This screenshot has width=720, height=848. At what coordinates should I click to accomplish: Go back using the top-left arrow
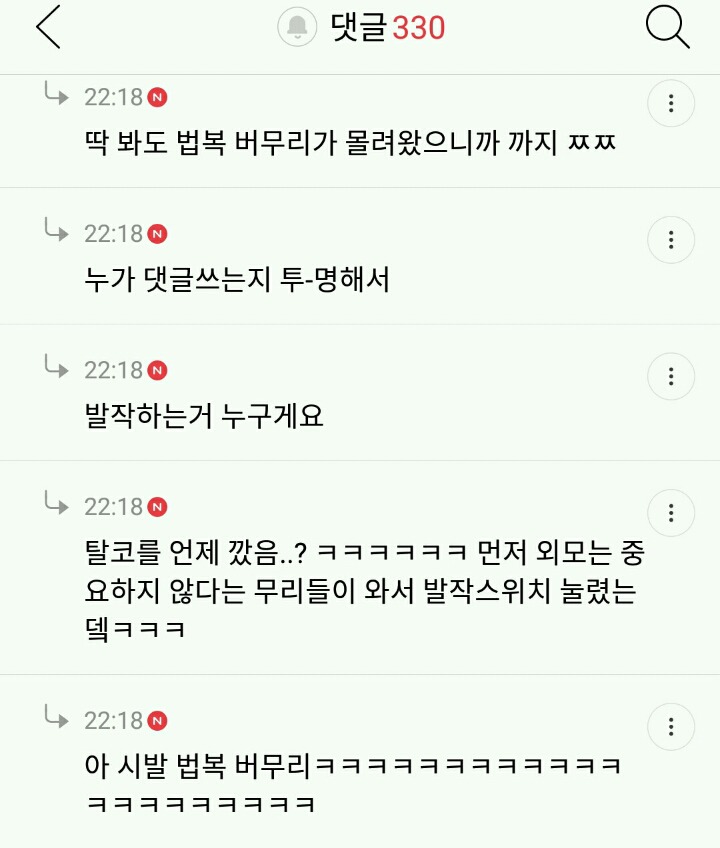[x=48, y=28]
